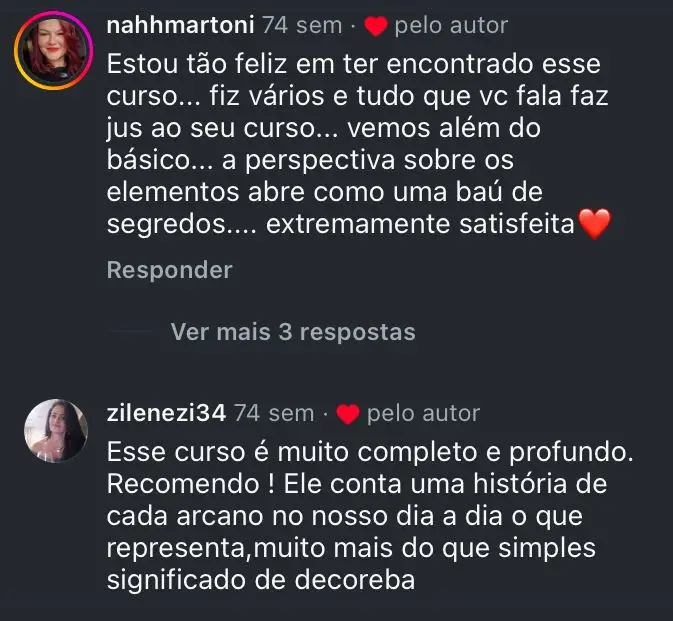Open the nahhmartoni username link

tap(180, 25)
